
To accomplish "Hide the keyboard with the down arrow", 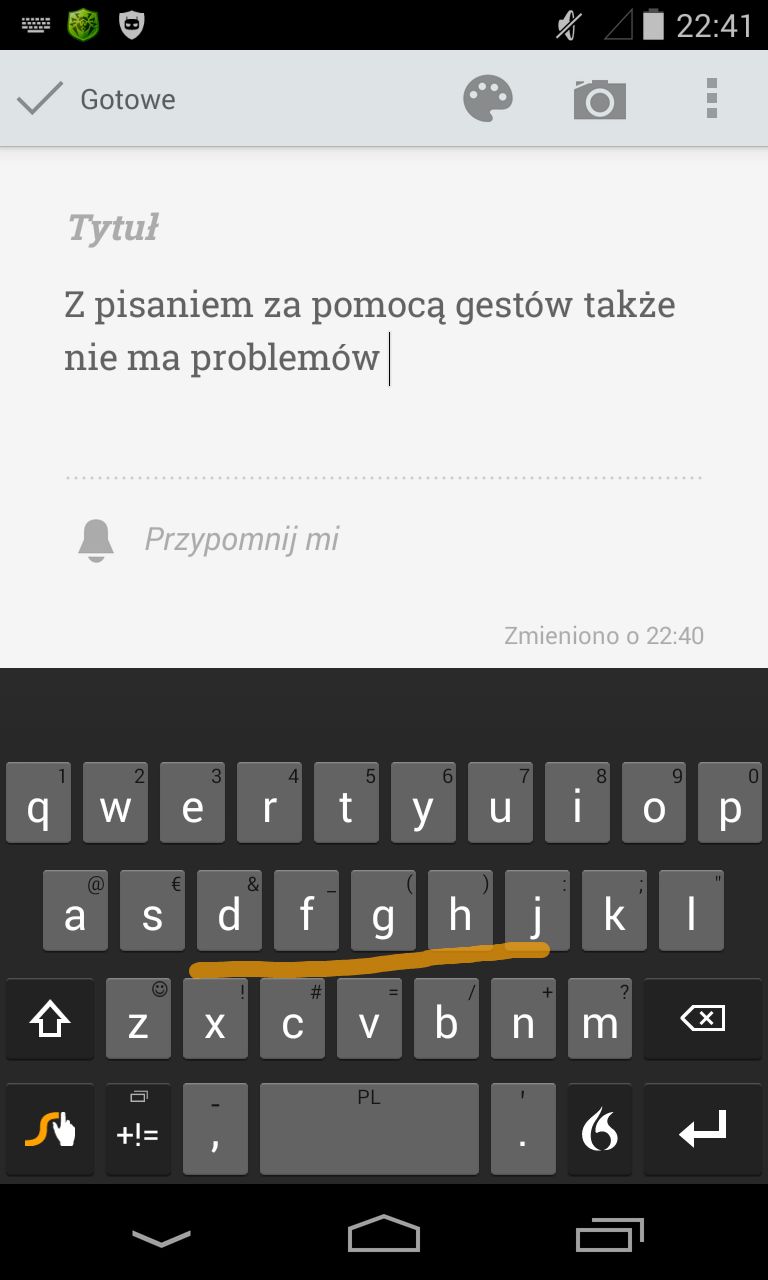I will tap(161, 1238).
